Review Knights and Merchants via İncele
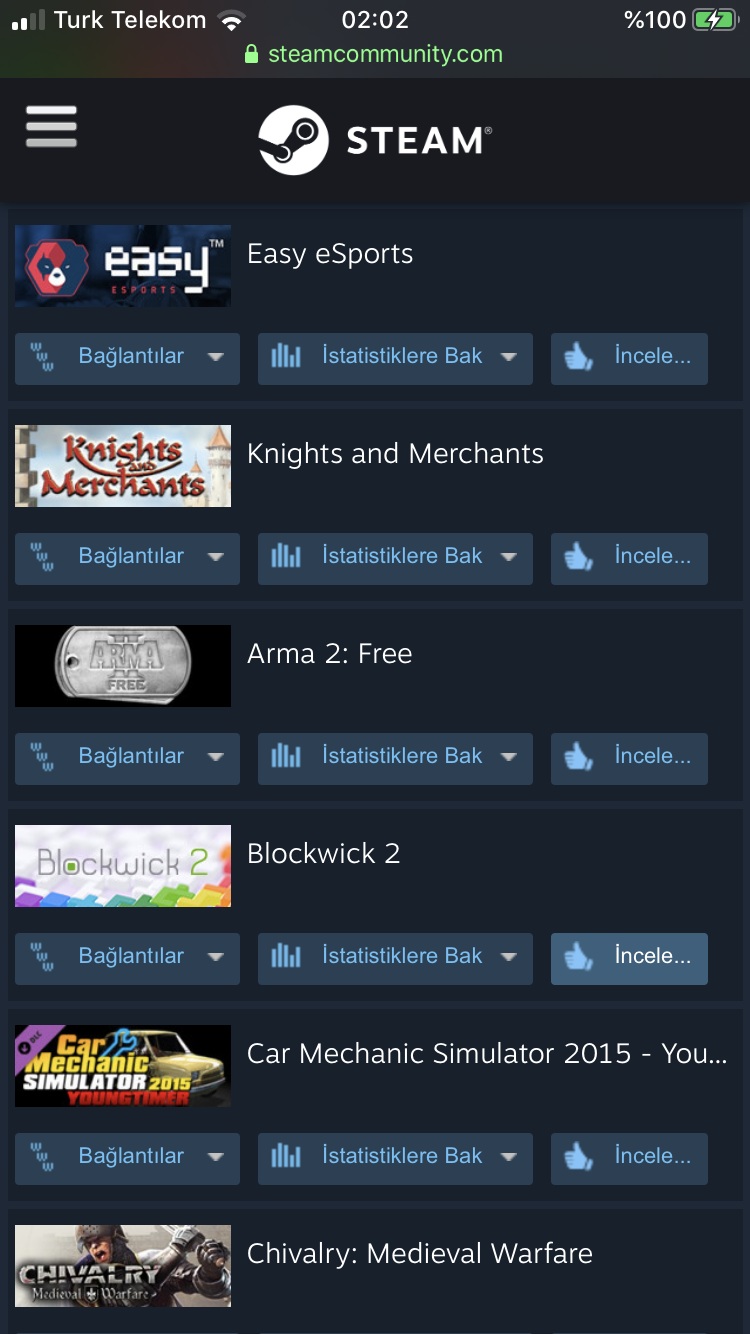Image resolution: width=750 pixels, height=1334 pixels. pos(629,558)
